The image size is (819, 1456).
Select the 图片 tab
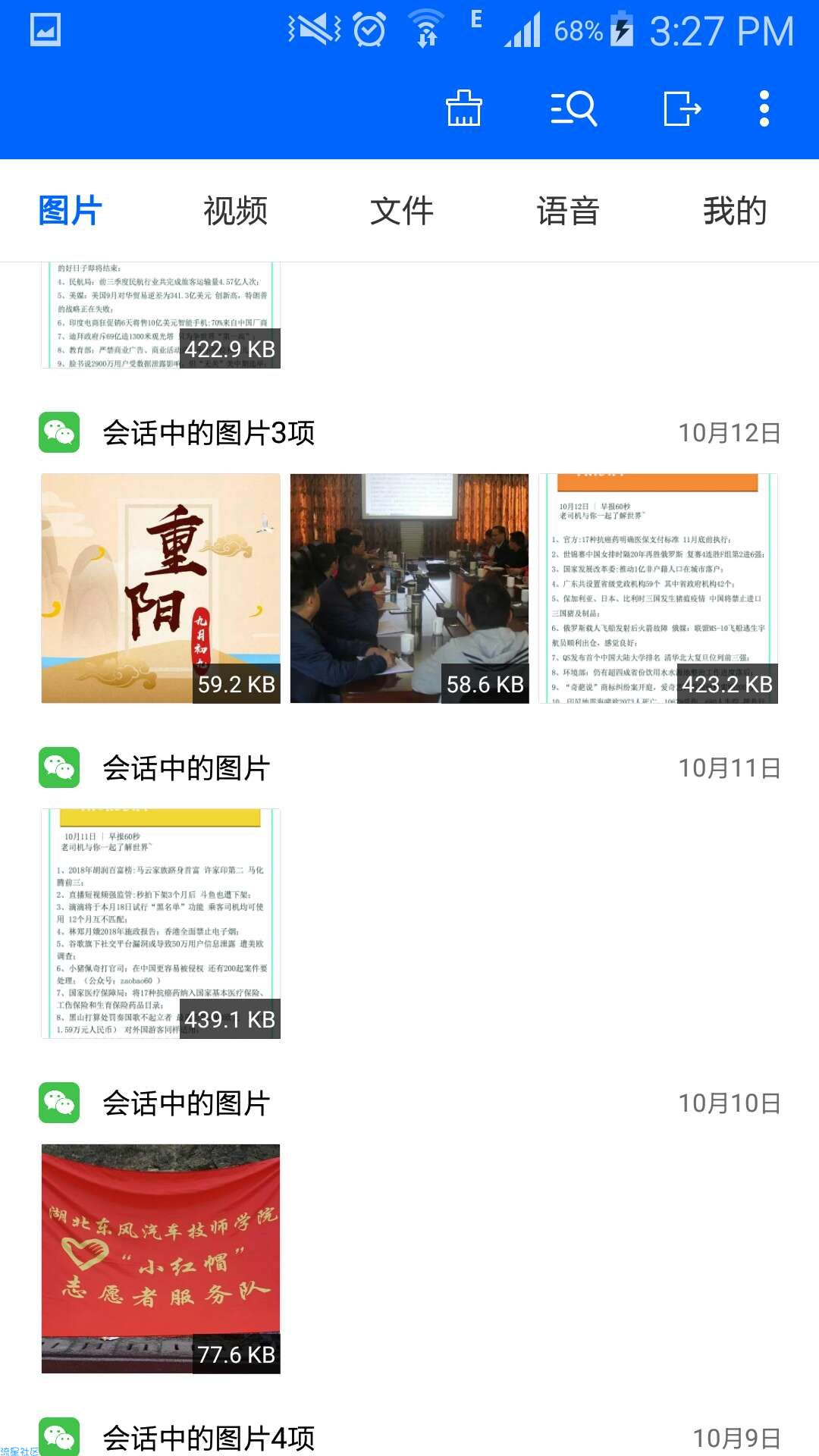click(70, 211)
